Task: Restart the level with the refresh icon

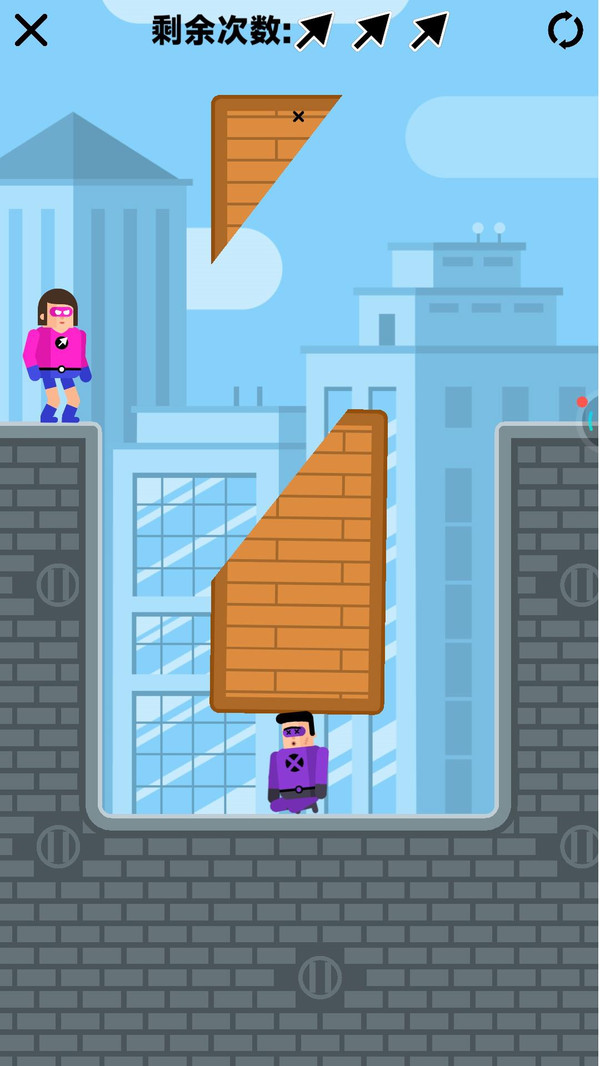Action: click(565, 31)
